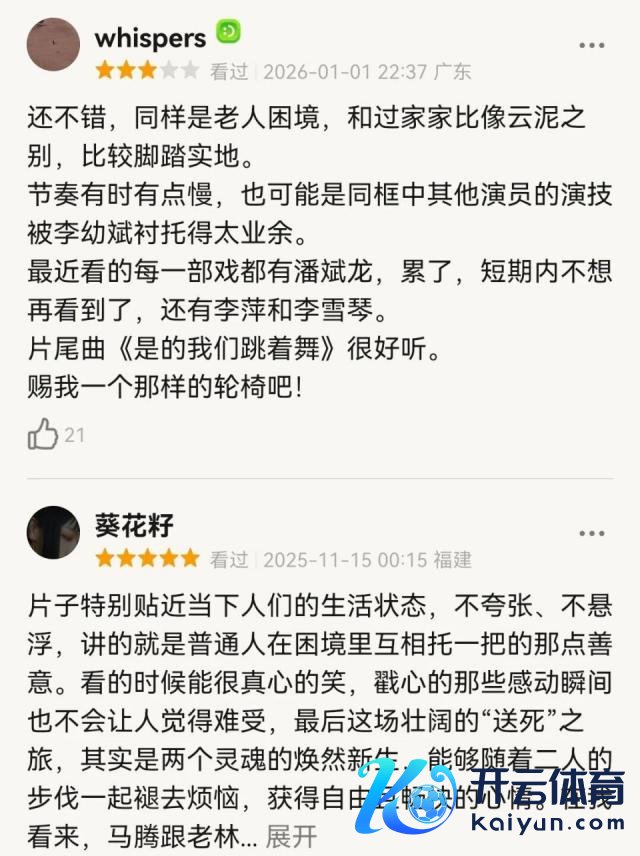Screen dimensions: 640x856
Task: Expand 葵花籽's full review with 展开
Action: point(291,834)
